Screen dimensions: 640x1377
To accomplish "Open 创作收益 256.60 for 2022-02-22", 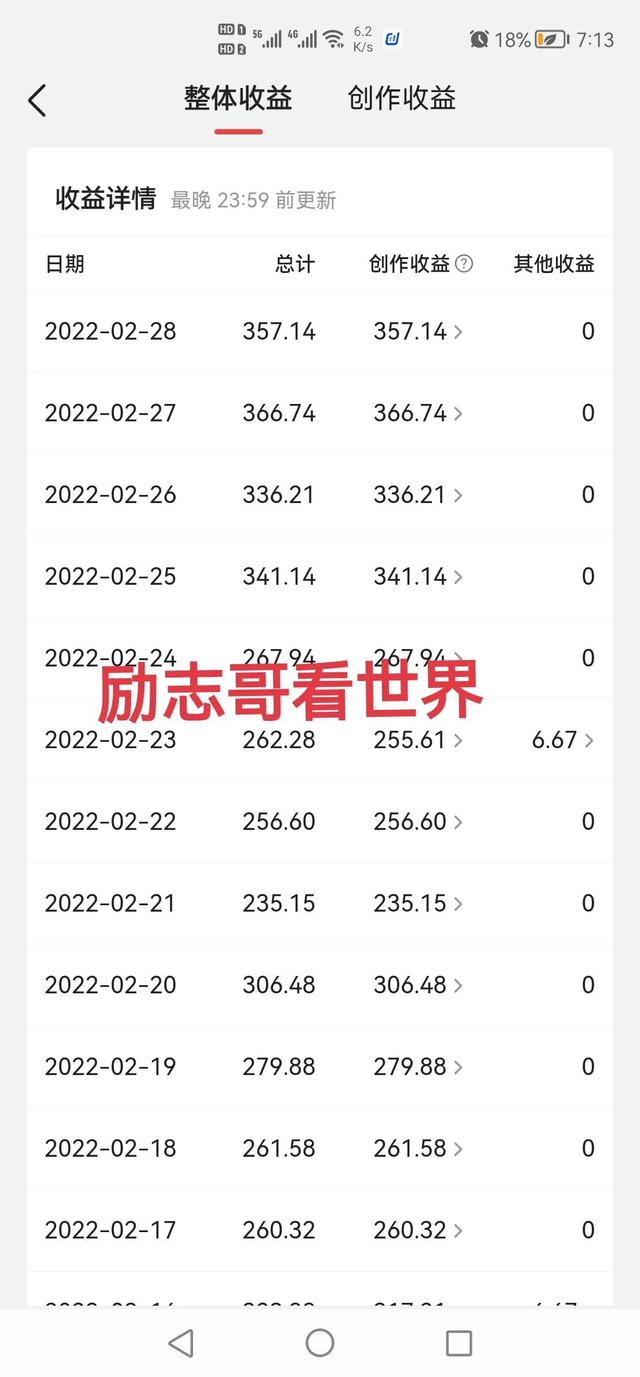I will click(x=418, y=822).
